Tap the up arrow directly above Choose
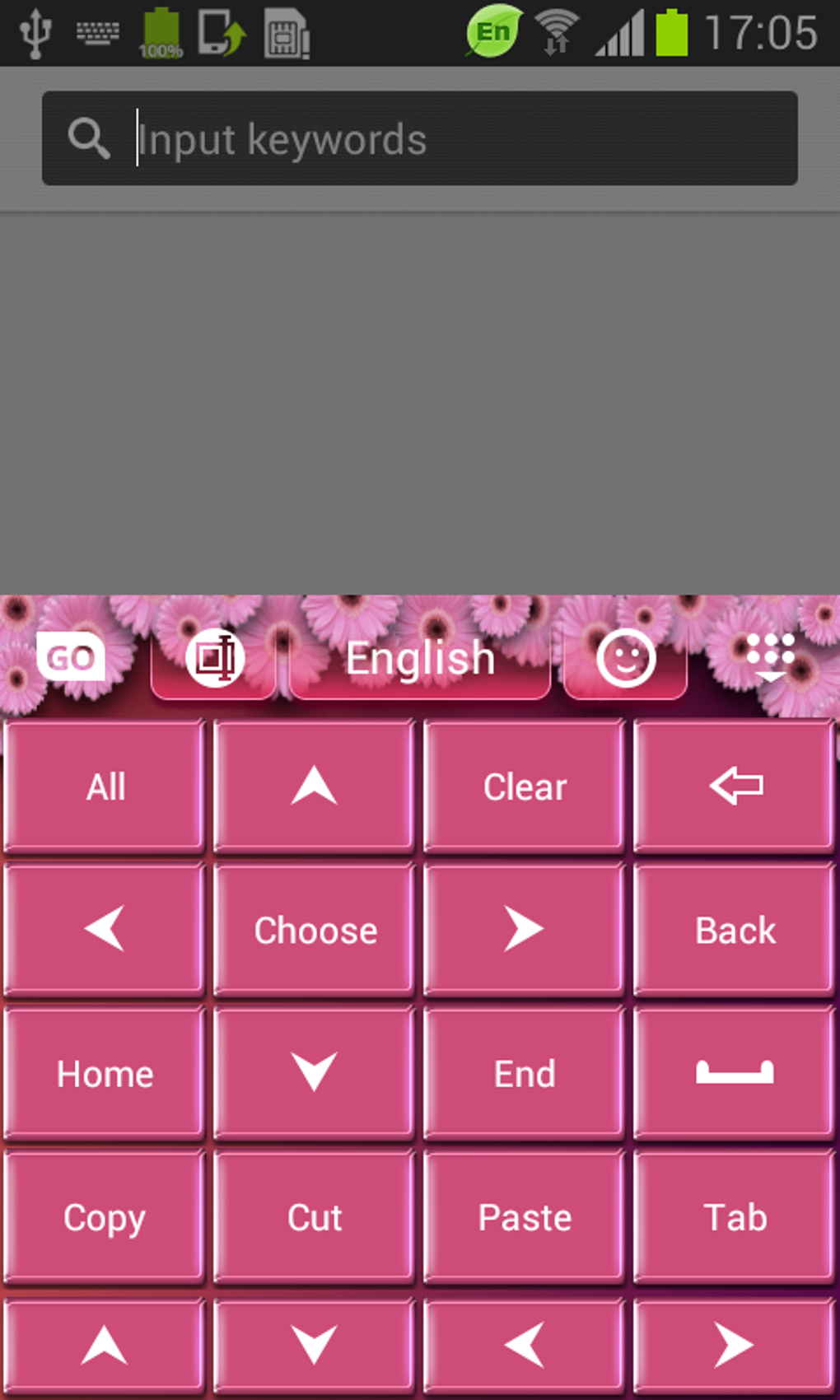 [x=315, y=786]
